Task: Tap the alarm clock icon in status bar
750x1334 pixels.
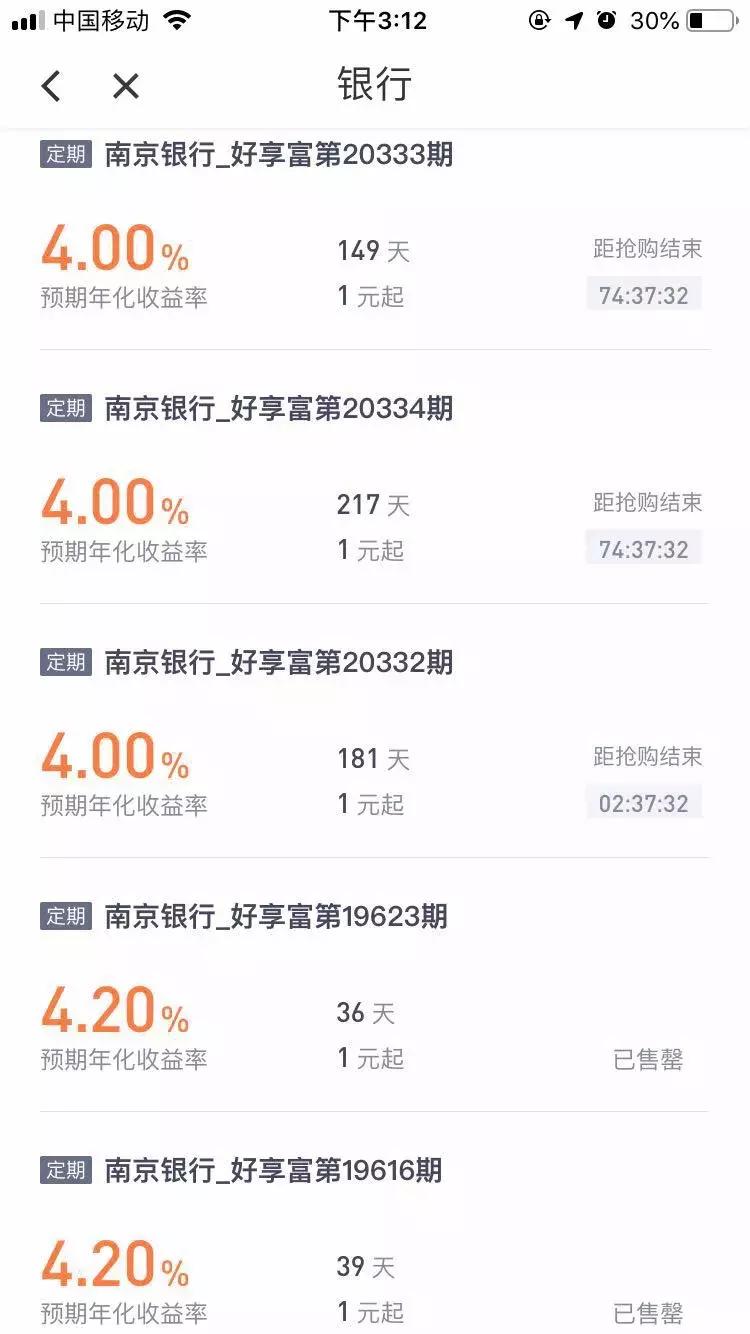Action: [606, 19]
